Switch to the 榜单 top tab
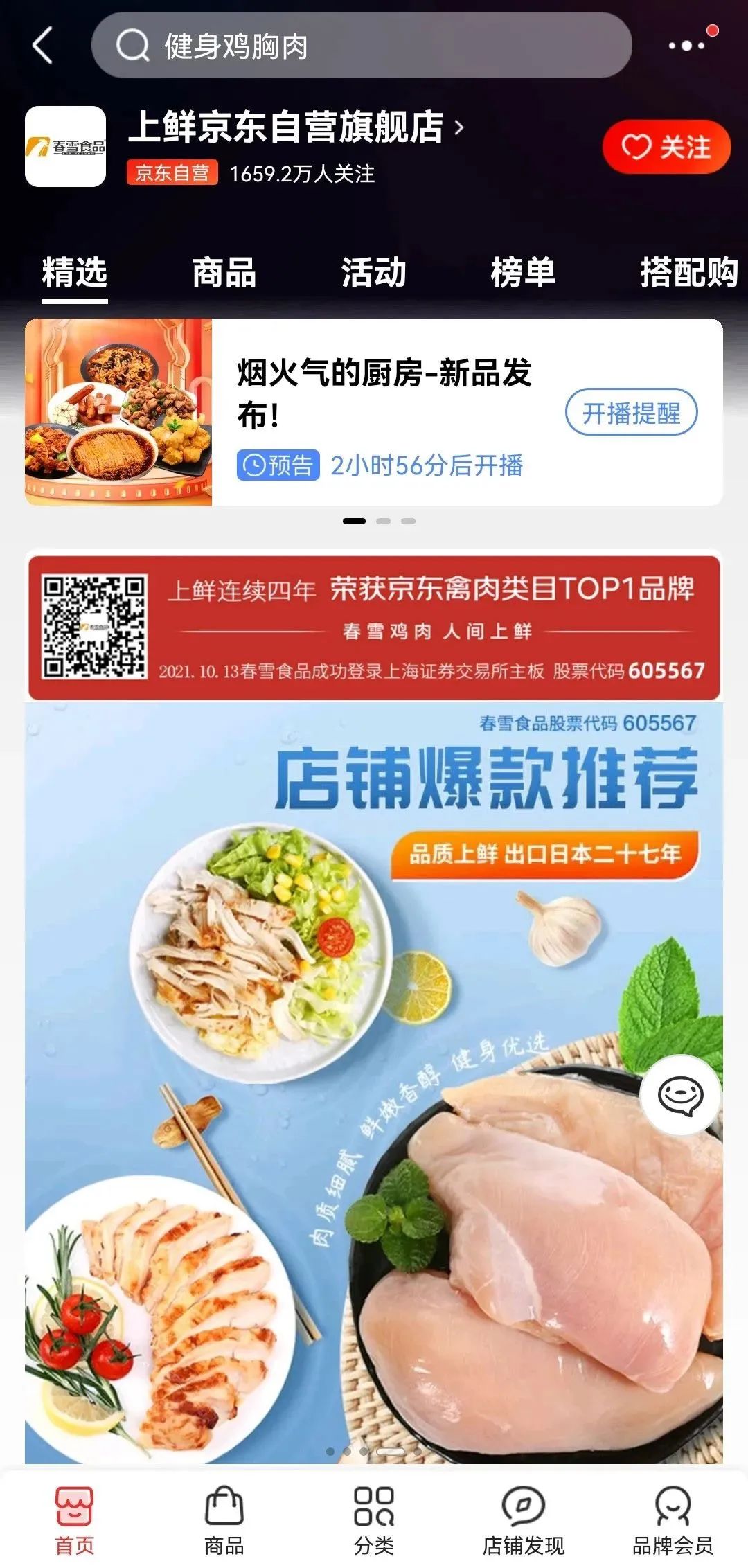The height and width of the screenshot is (1568, 748). pos(523,271)
